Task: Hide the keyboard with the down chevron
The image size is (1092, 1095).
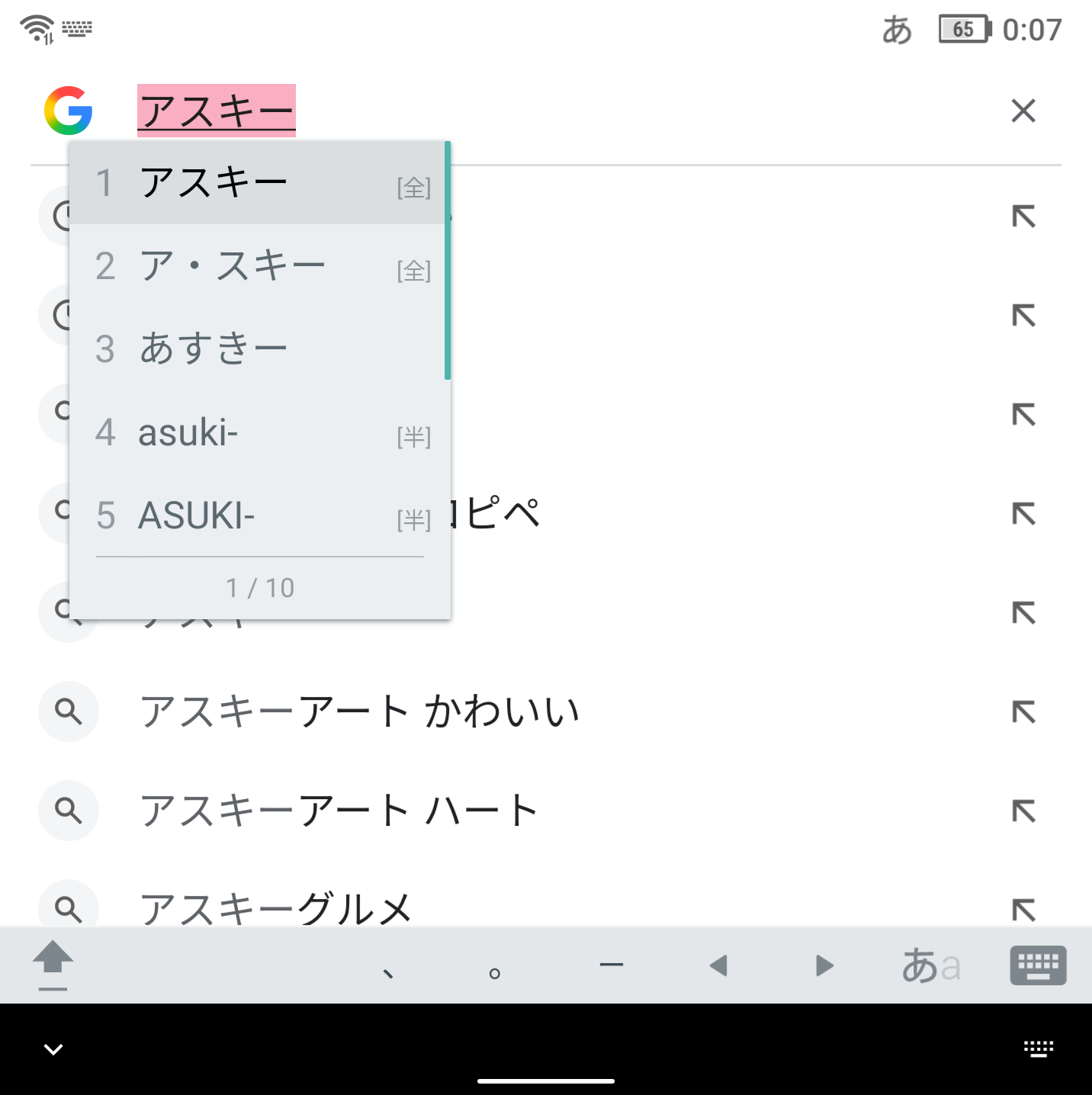Action: tap(53, 1049)
